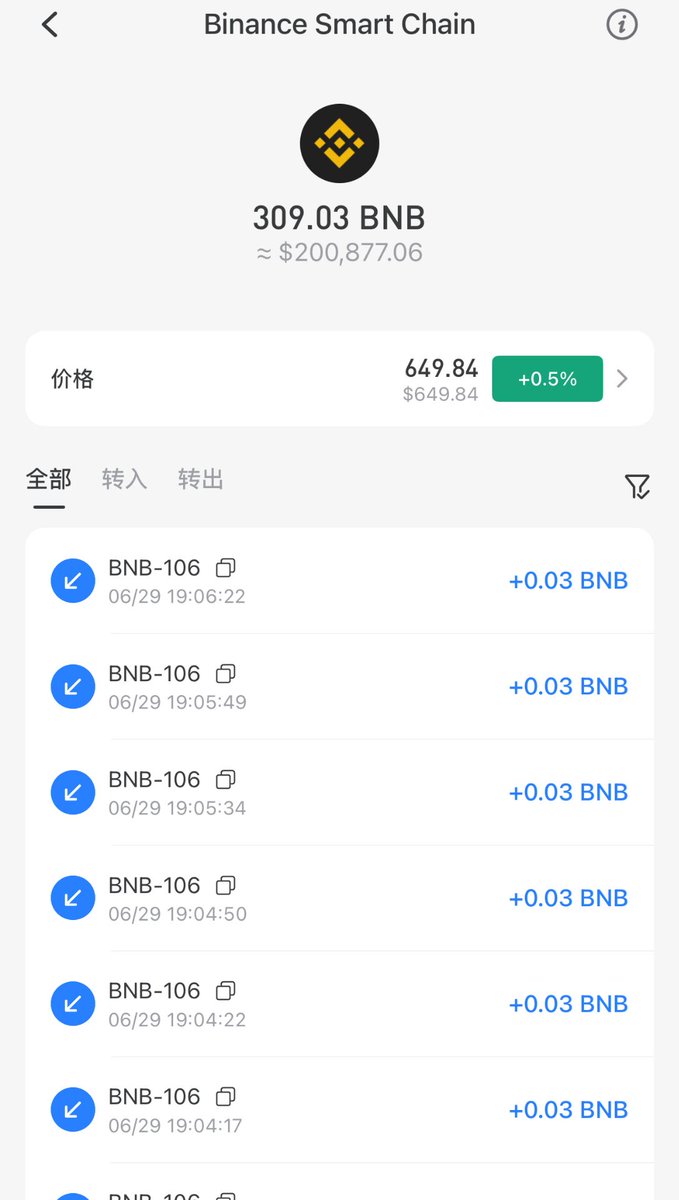Open the info icon for Binance Smart Chain
679x1200 pixels.
[x=622, y=25]
